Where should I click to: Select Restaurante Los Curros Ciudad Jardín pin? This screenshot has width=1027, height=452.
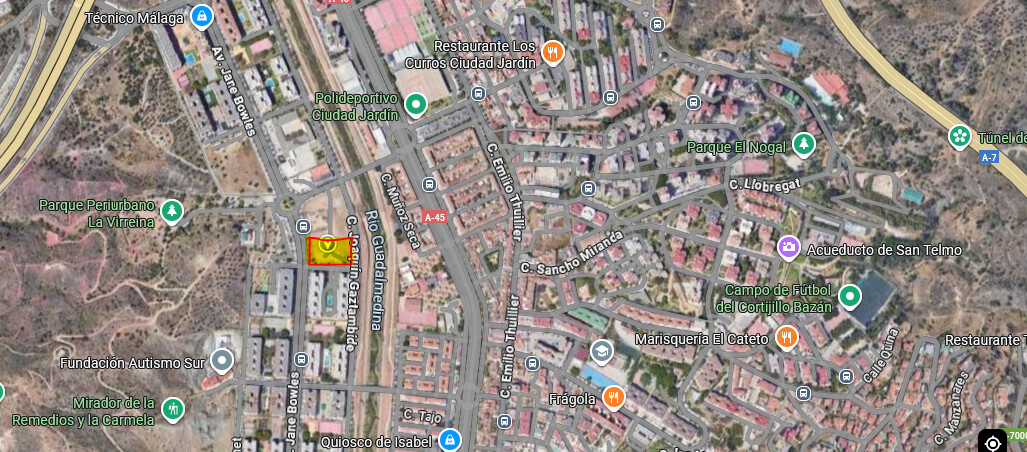552,52
